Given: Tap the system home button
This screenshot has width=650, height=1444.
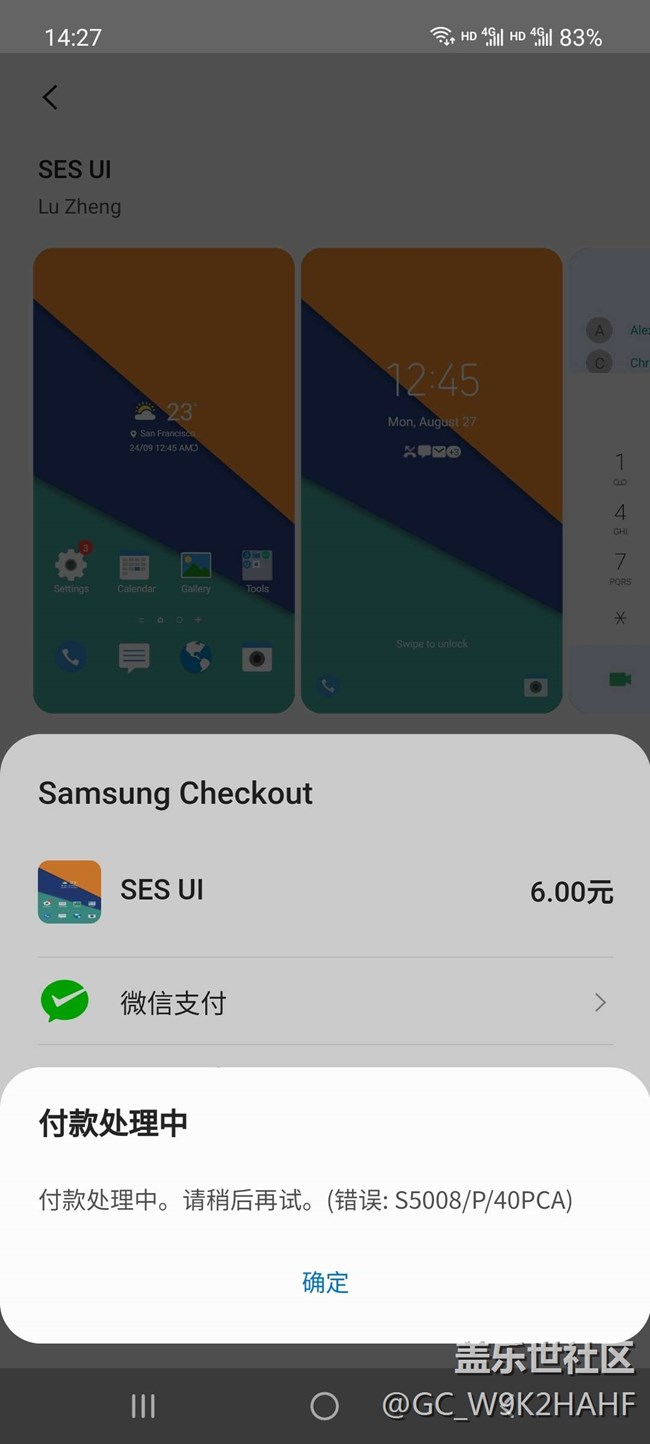Looking at the screenshot, I should coord(324,1407).
